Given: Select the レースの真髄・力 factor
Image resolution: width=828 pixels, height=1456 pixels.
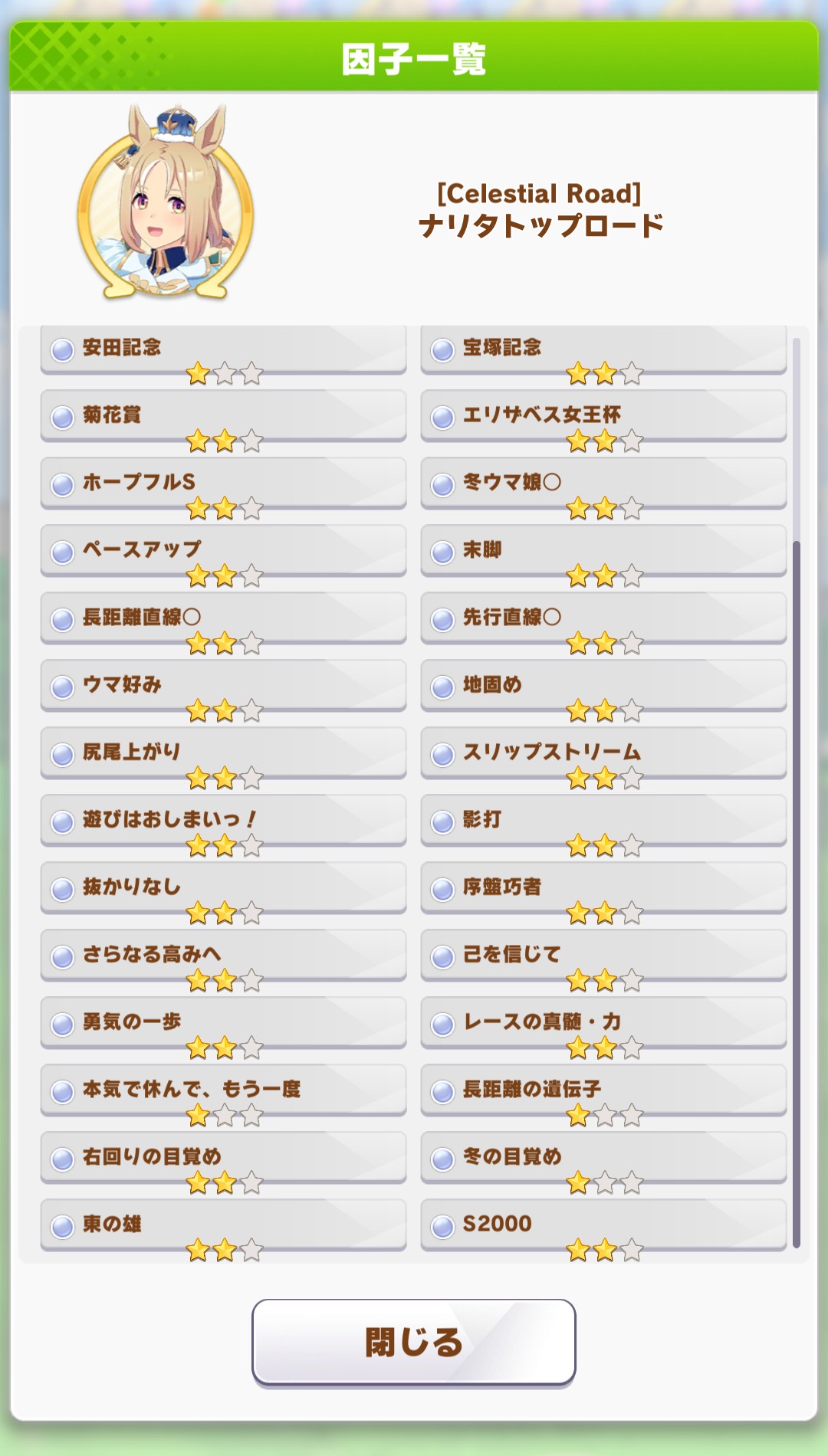Looking at the screenshot, I should click(x=603, y=1022).
